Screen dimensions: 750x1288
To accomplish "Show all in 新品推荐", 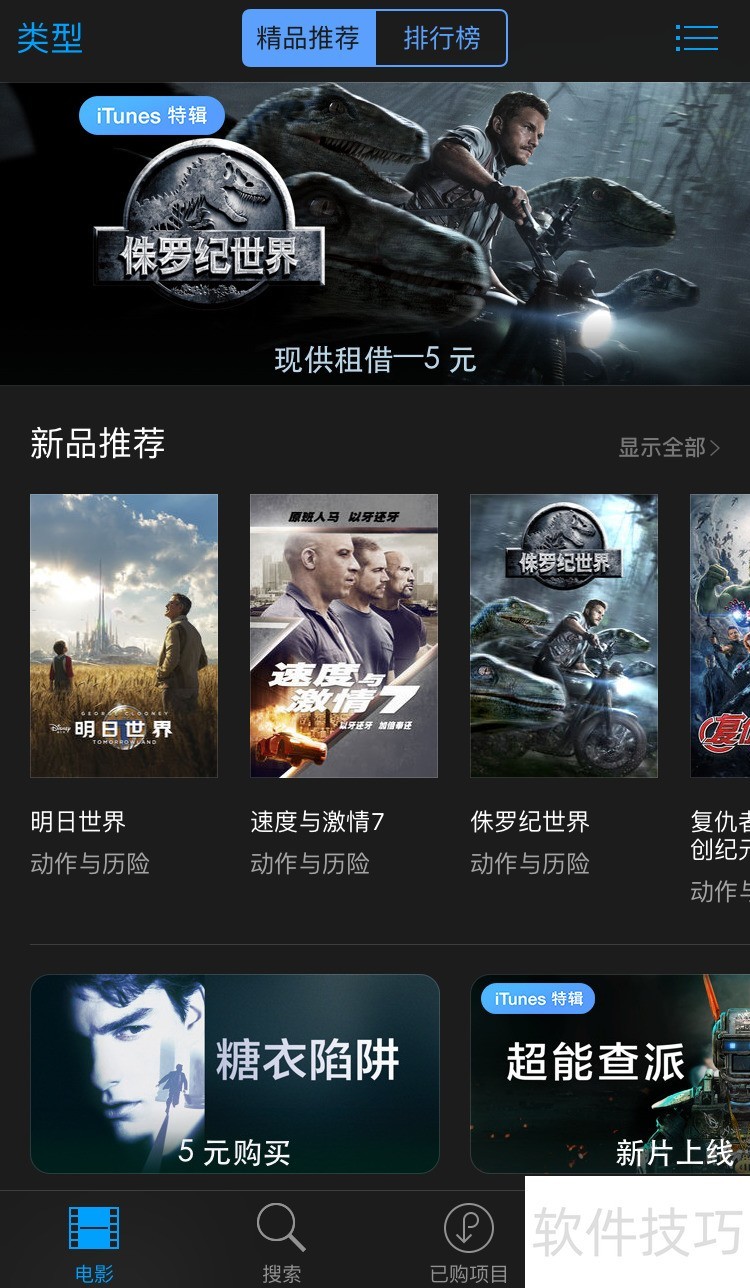I will (x=668, y=447).
